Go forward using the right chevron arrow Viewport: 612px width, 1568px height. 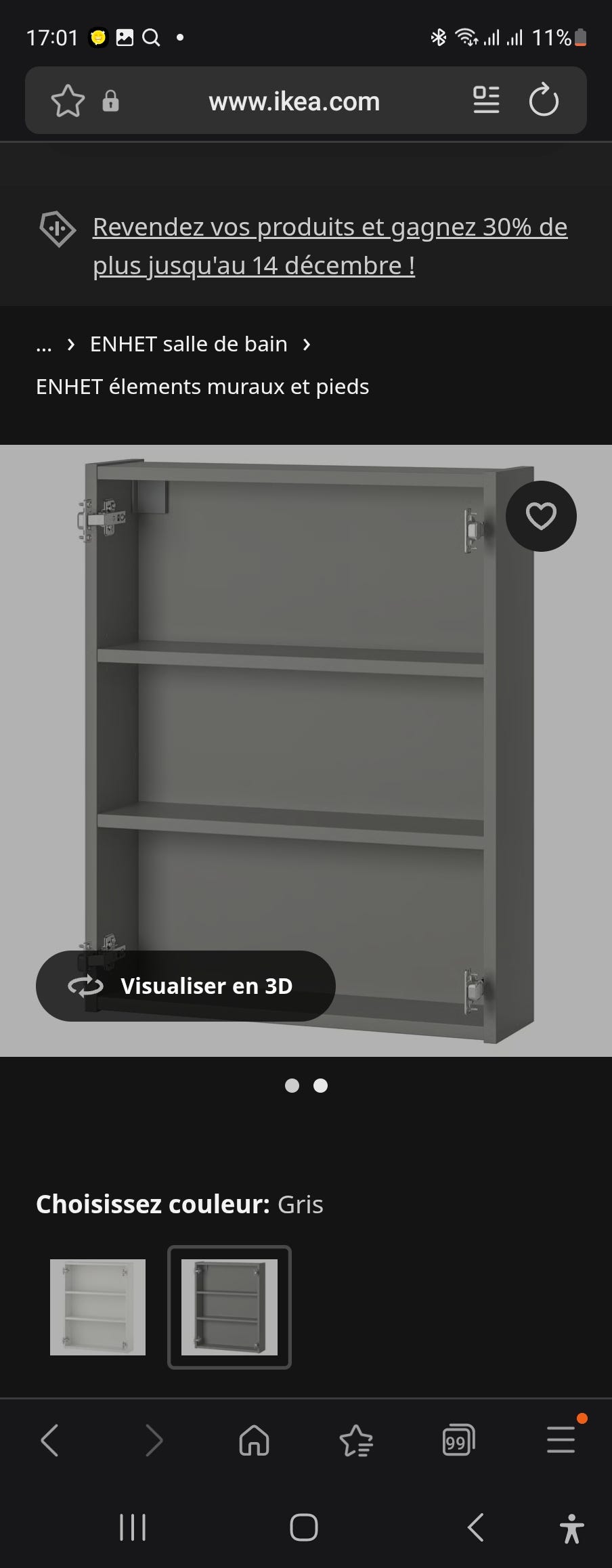pyautogui.click(x=152, y=1441)
